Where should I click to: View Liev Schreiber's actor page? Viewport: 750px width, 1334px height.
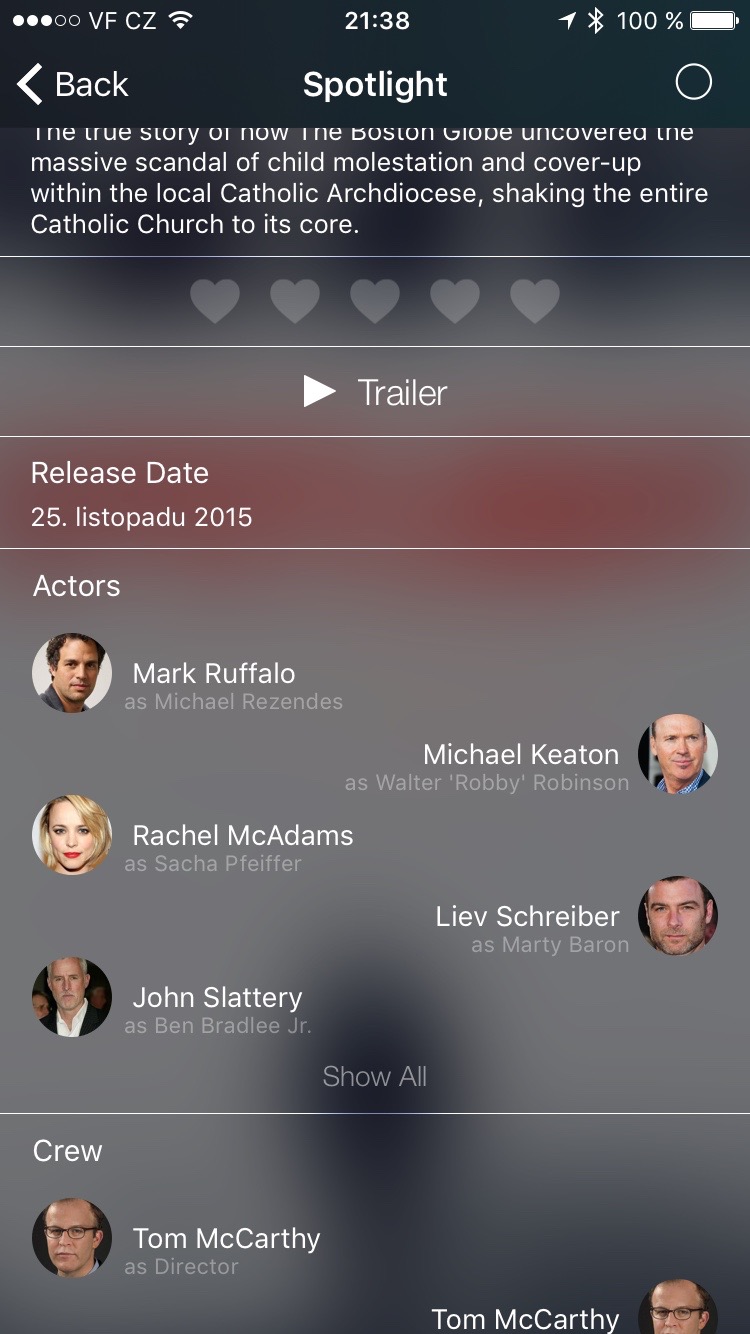[x=528, y=917]
